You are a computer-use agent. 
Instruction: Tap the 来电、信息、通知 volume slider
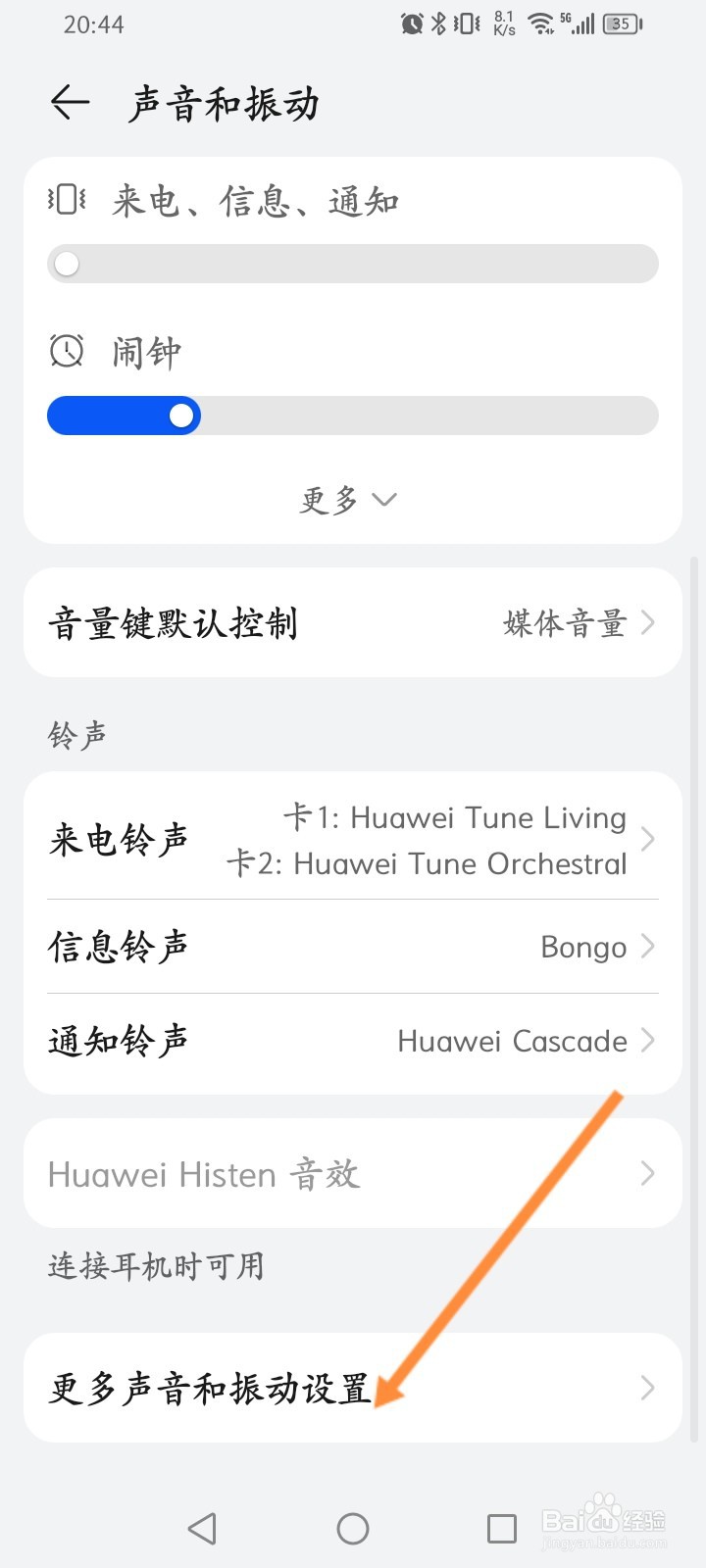(x=353, y=264)
